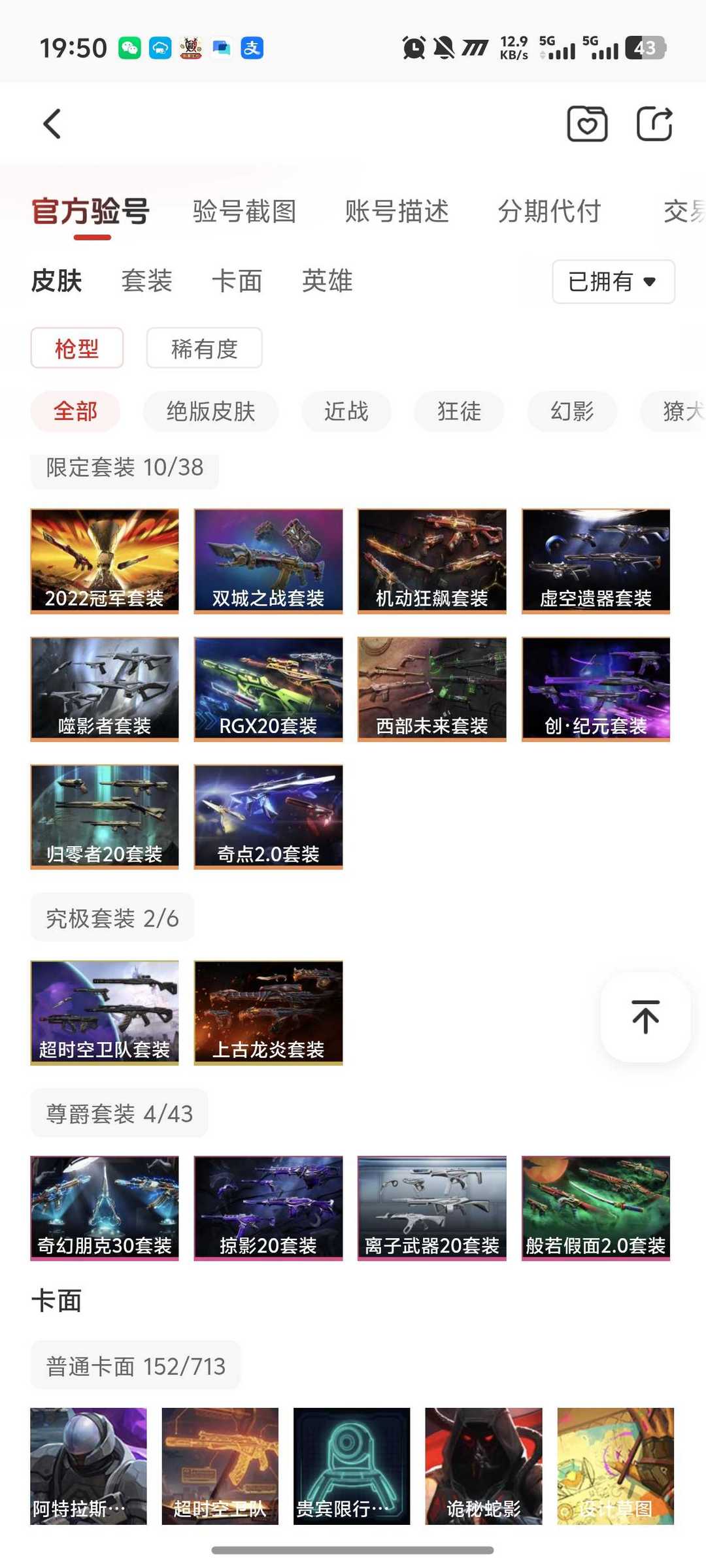Switch to the 验号截图 tab
The image size is (706, 1568).
244,212
